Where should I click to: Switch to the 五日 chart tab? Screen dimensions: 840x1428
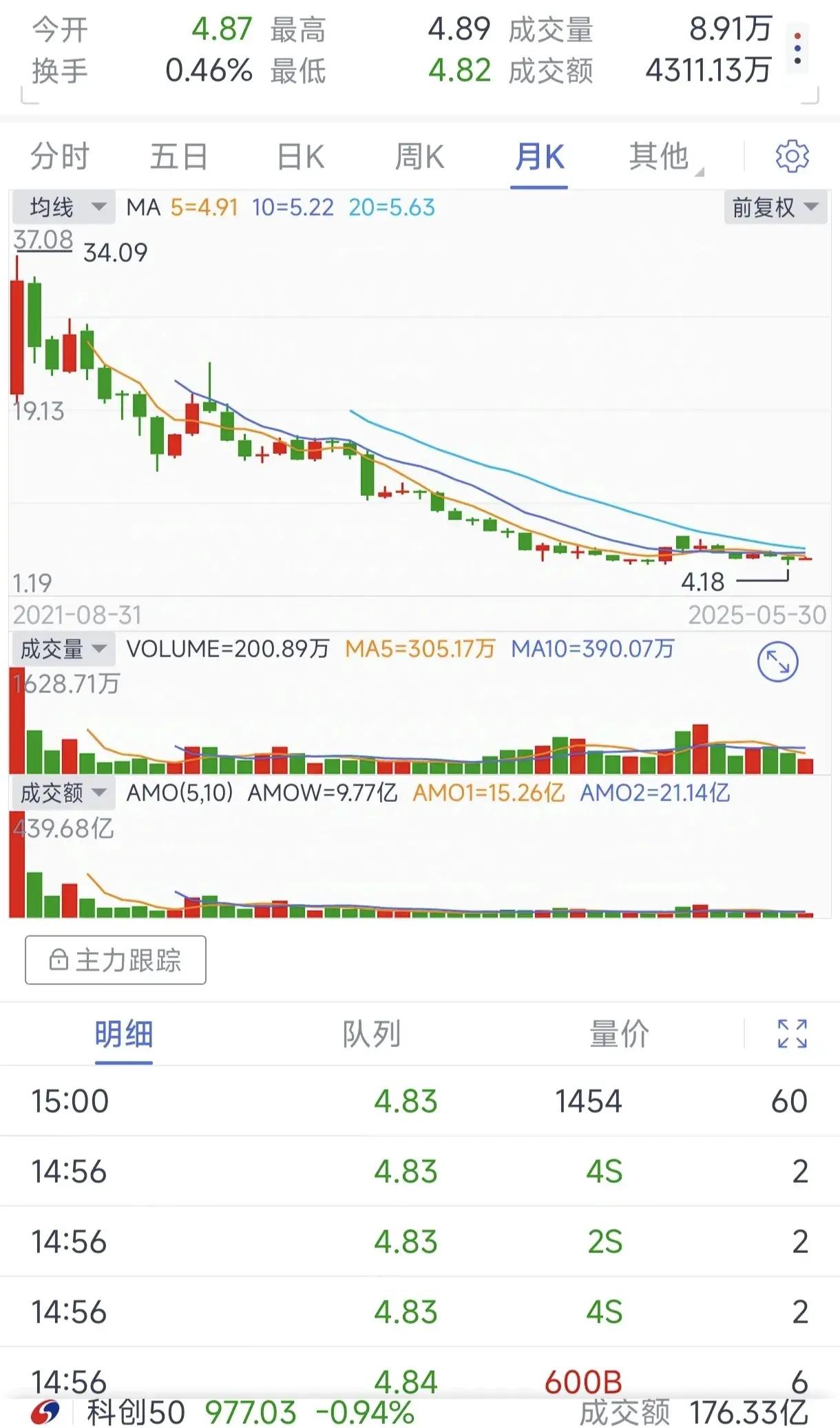click(x=179, y=156)
